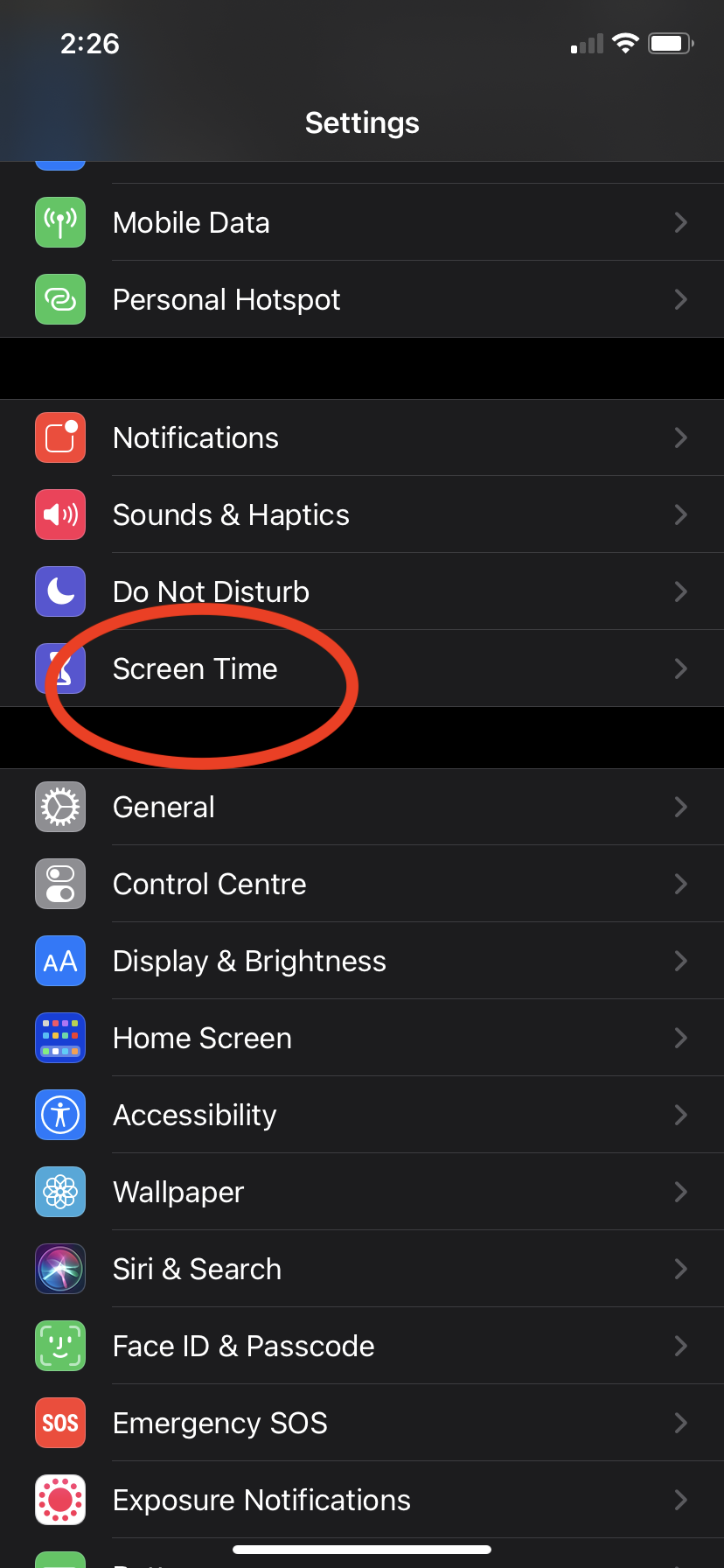Open Accessibility options
Screen dimensions: 724x1568
[x=194, y=1116]
